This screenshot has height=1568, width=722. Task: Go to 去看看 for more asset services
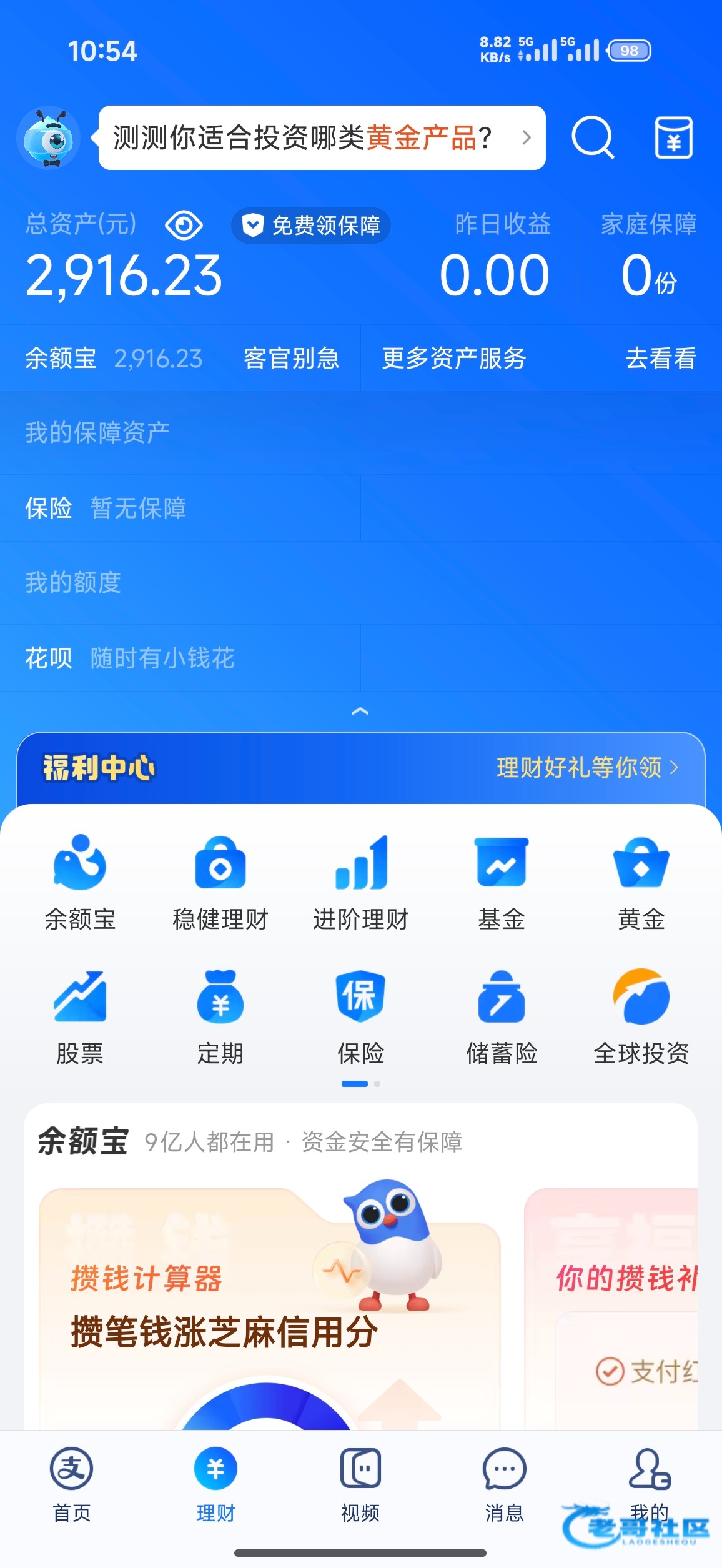coord(660,359)
